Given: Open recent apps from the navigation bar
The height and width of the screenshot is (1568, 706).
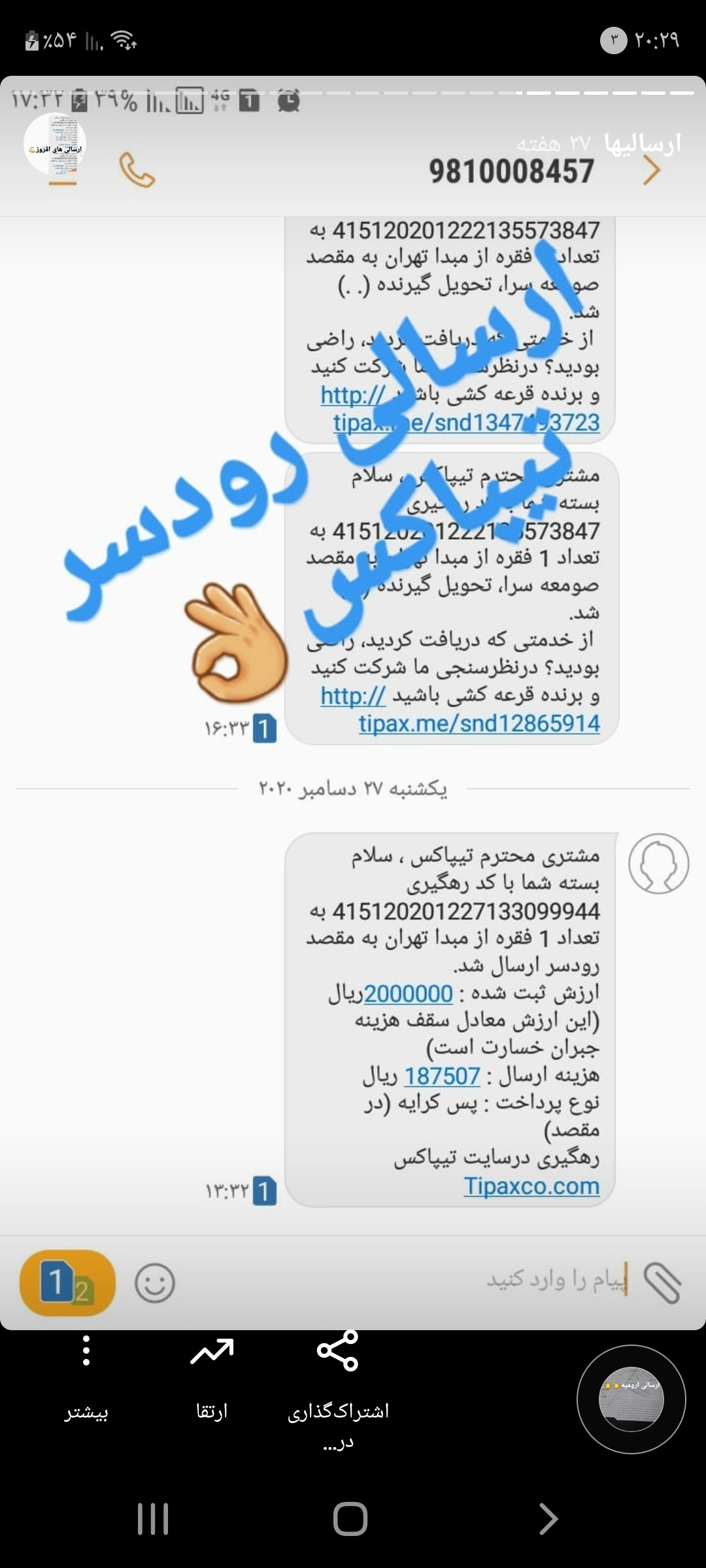Looking at the screenshot, I should coord(153,1518).
